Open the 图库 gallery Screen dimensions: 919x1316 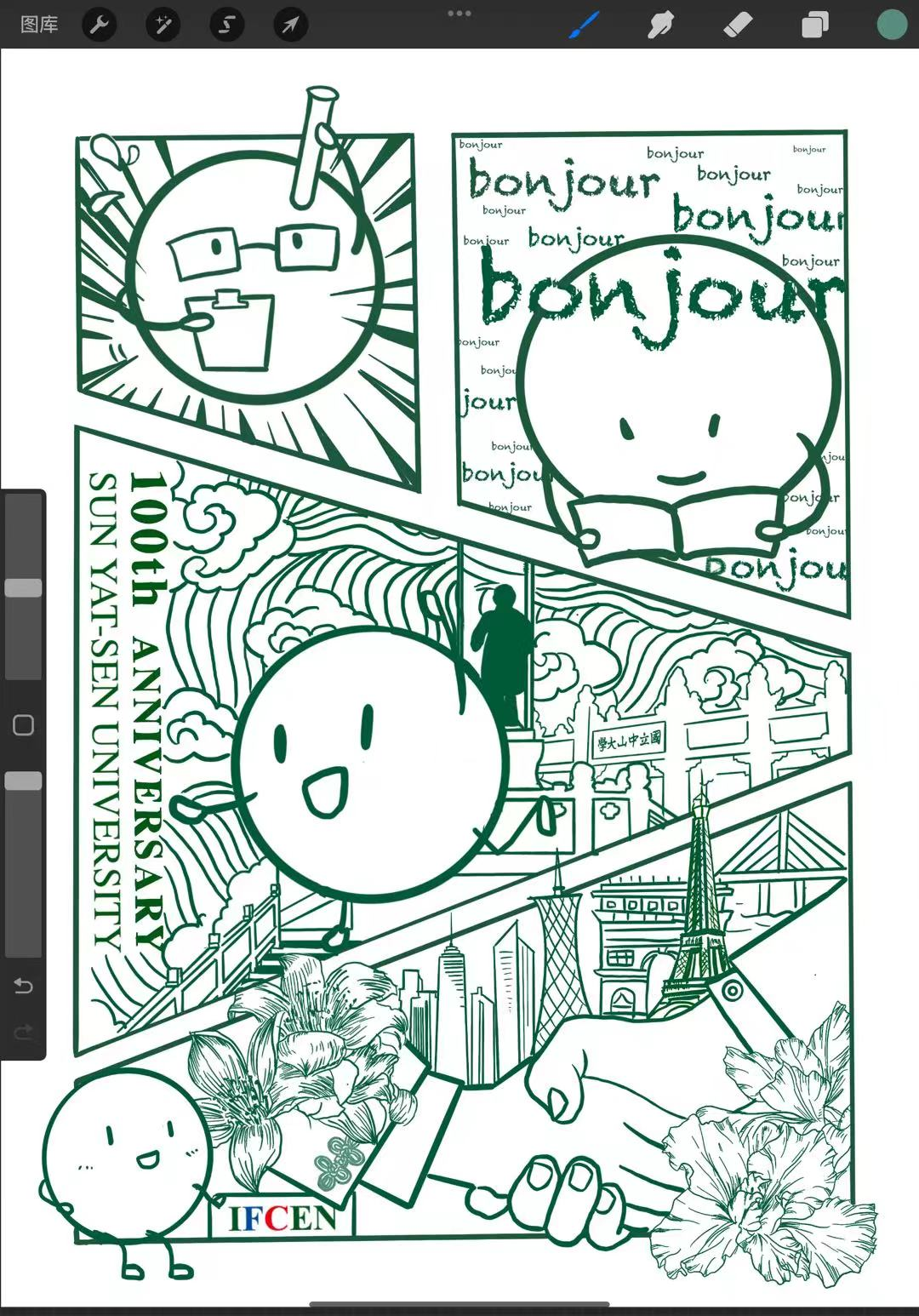pos(39,25)
